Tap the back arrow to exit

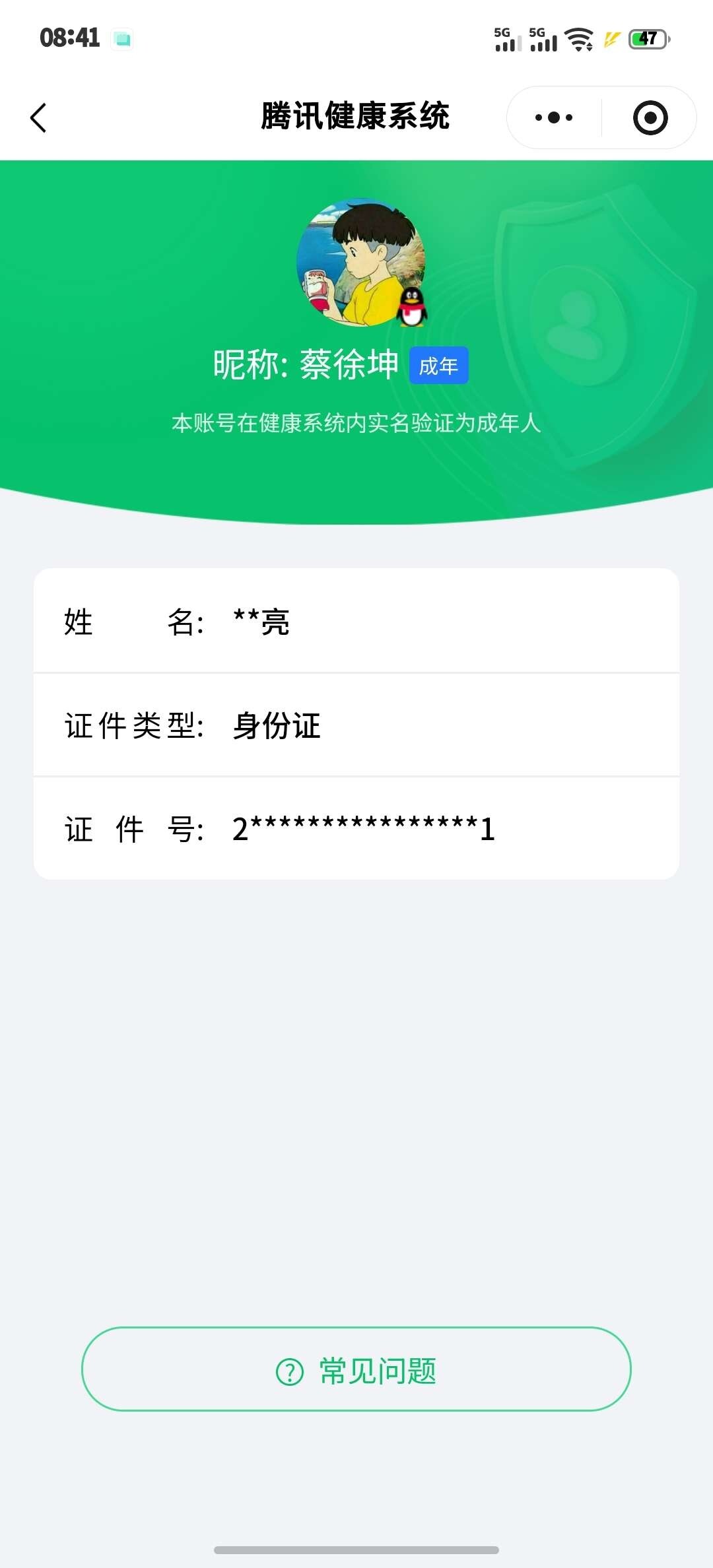click(38, 117)
